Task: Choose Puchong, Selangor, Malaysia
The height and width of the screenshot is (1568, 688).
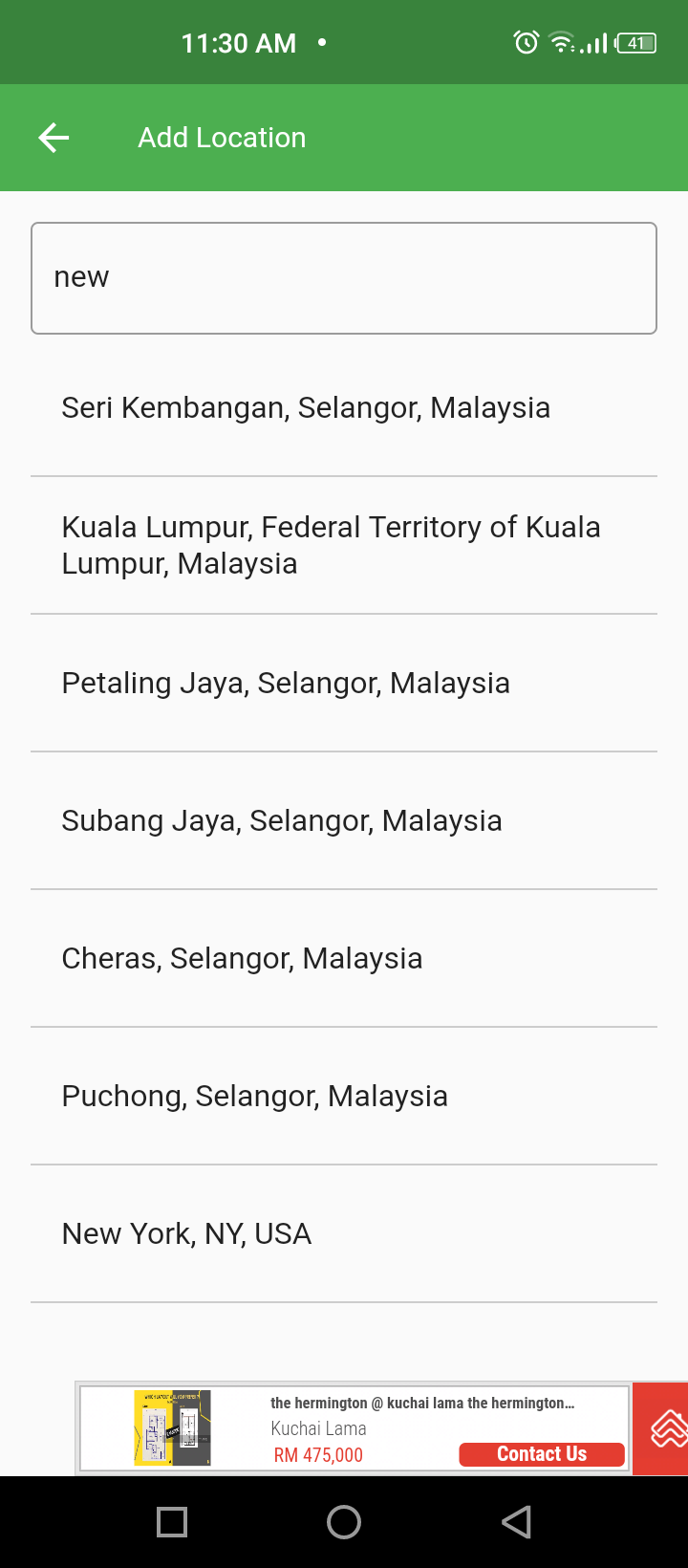Action: [254, 1097]
